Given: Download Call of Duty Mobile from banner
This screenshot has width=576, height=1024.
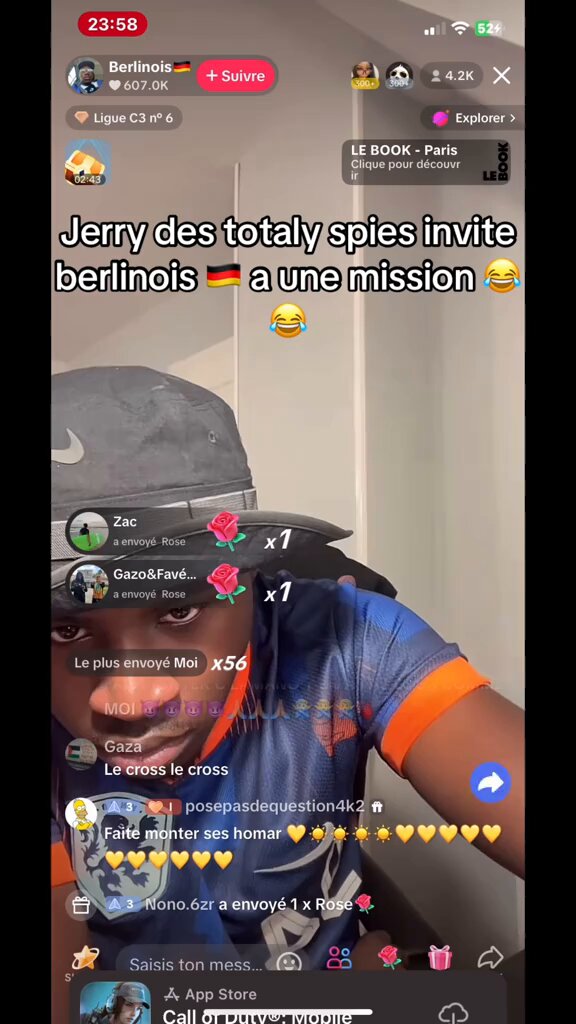Looking at the screenshot, I should [x=453, y=1011].
